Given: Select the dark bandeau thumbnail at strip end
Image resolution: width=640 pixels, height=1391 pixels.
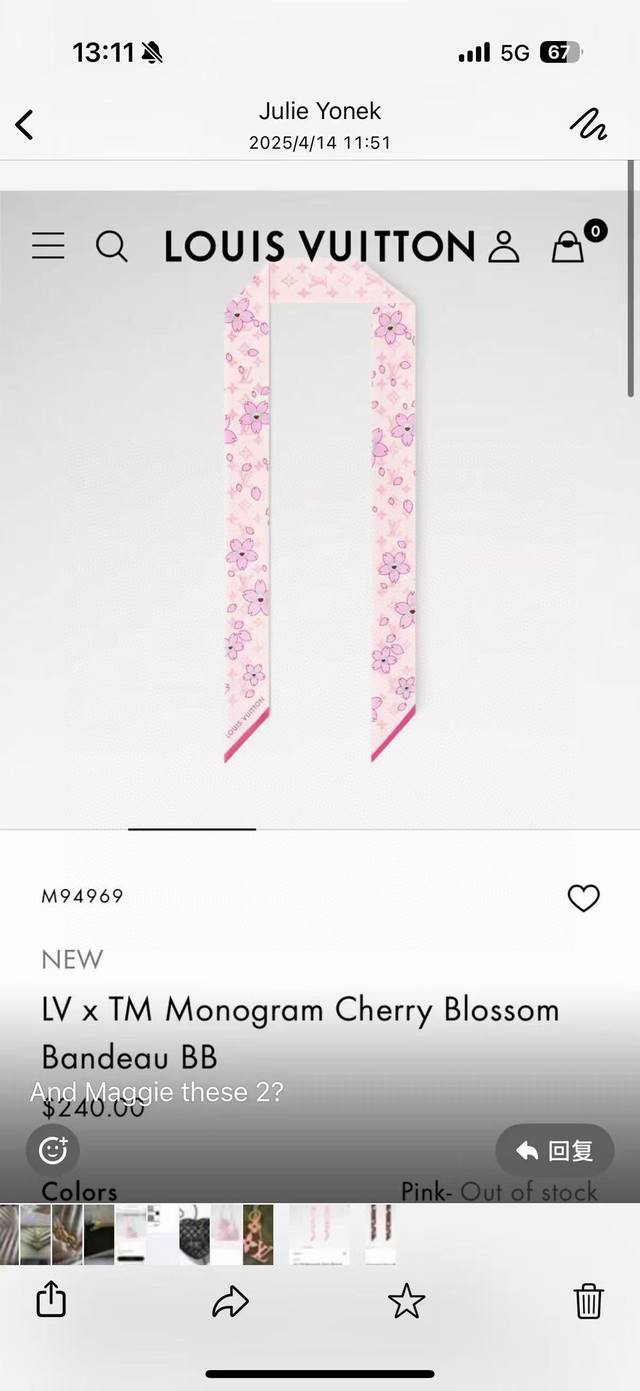Looking at the screenshot, I should coord(380,1234).
